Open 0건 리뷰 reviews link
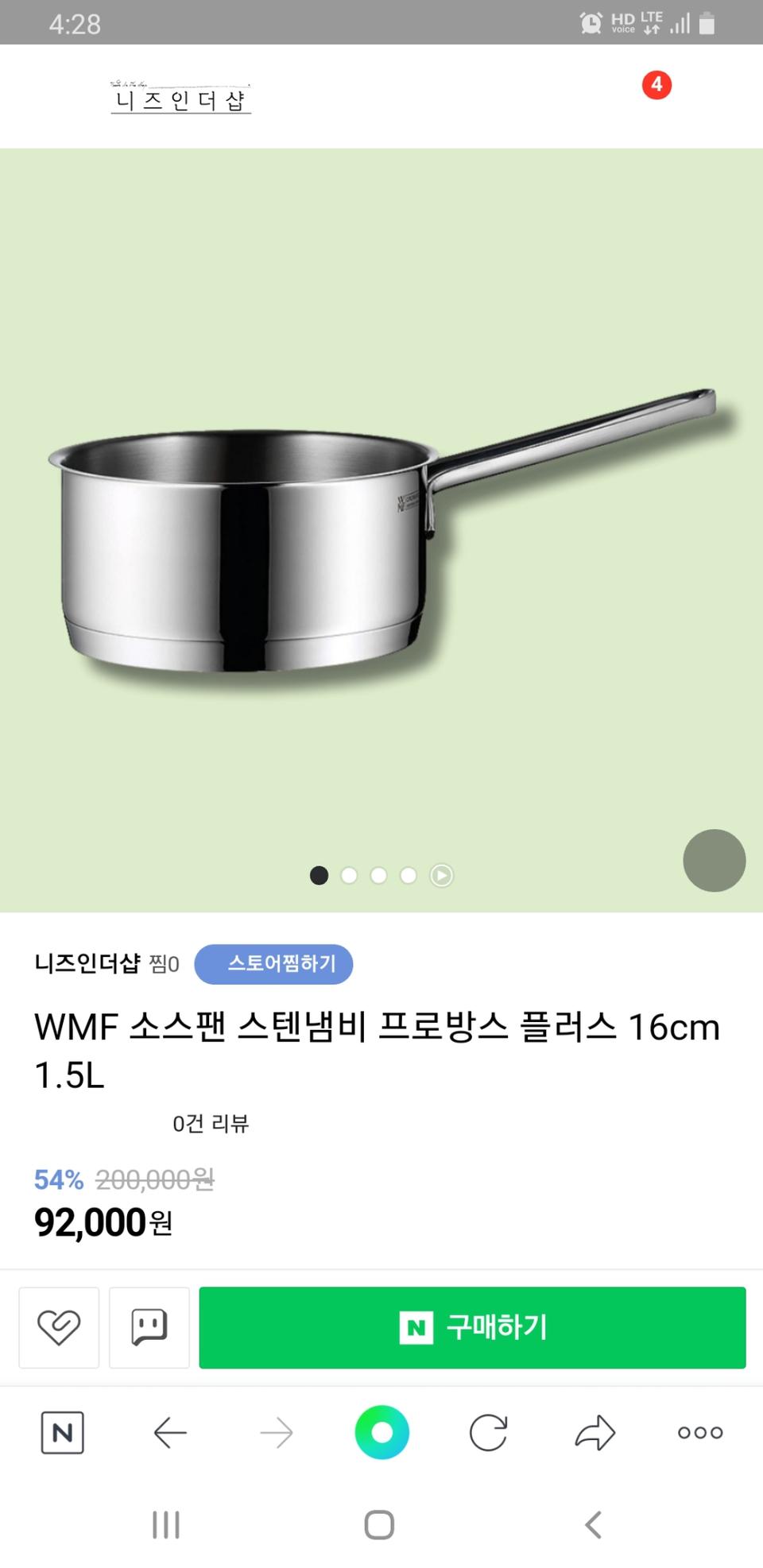This screenshot has height=1568, width=763. [x=209, y=1123]
